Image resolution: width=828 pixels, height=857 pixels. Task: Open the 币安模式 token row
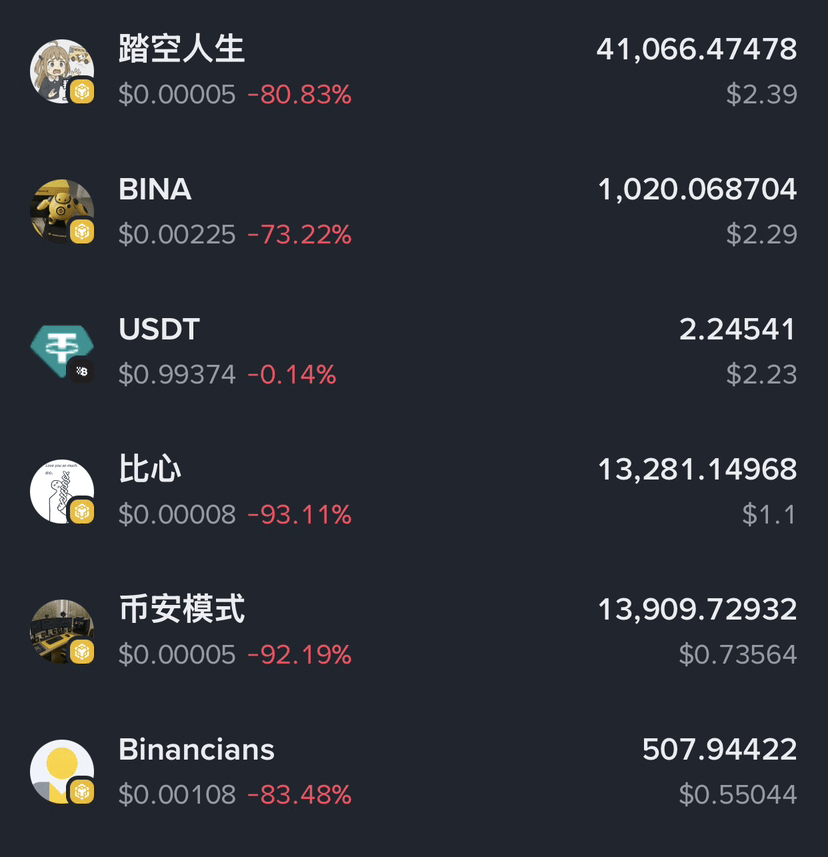414,631
